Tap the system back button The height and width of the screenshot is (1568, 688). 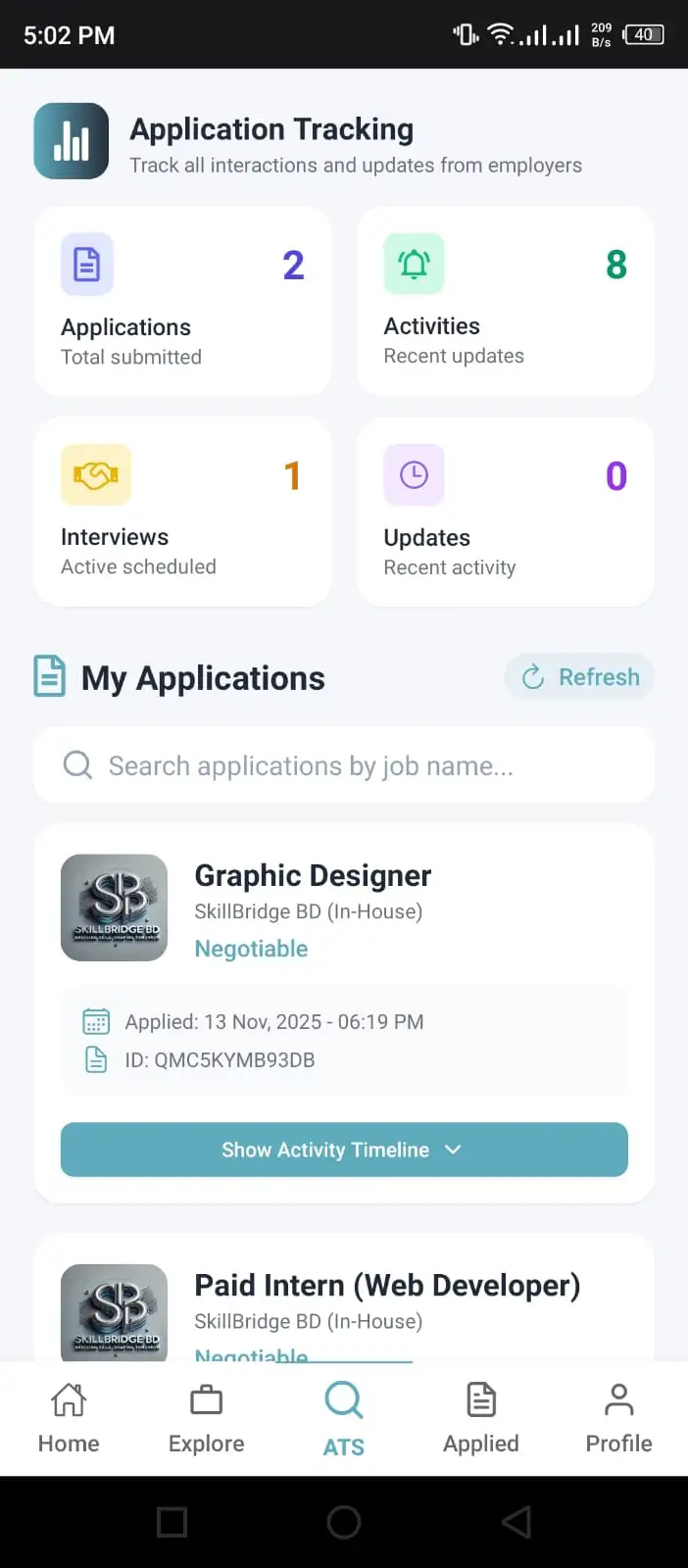[x=516, y=1522]
